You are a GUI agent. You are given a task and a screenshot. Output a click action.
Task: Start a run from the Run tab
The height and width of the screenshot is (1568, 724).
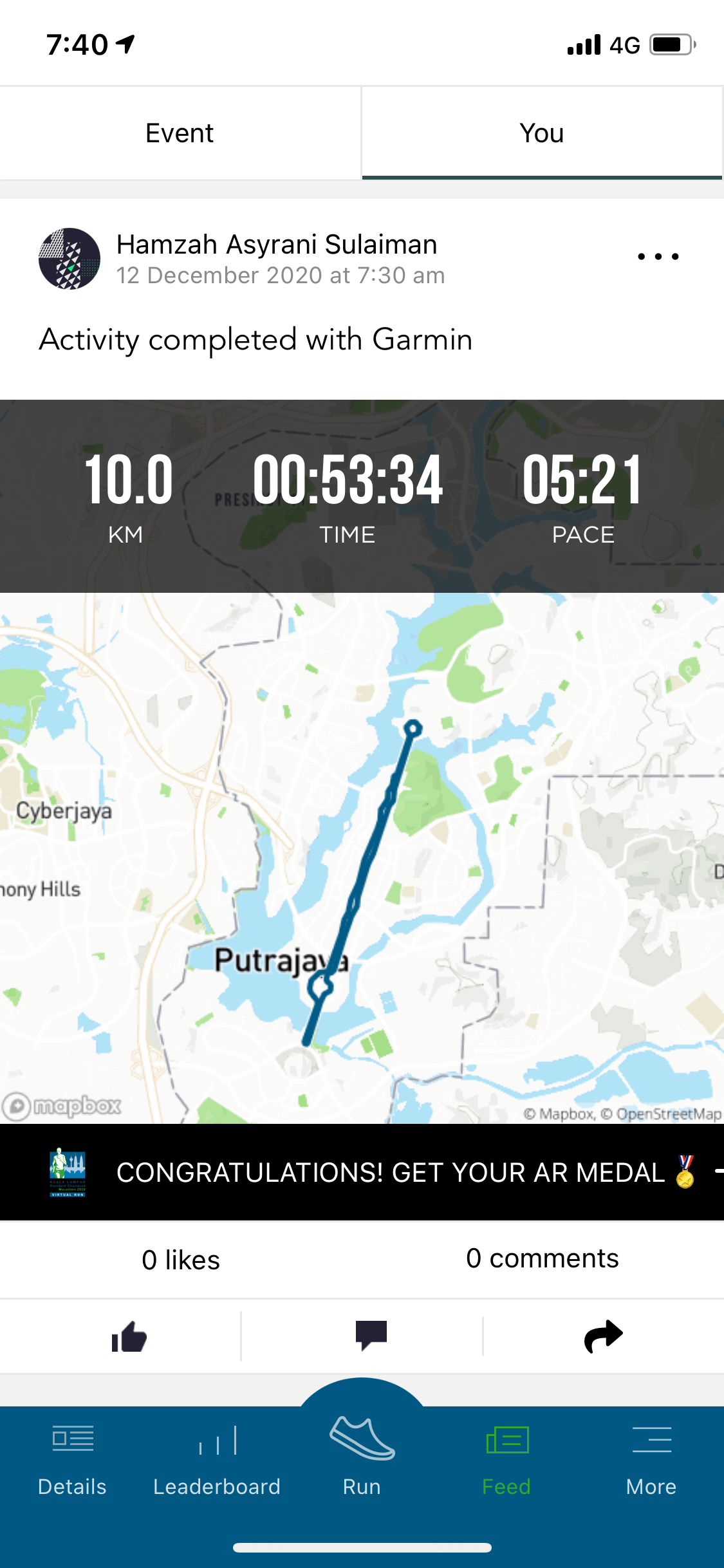(x=362, y=1448)
